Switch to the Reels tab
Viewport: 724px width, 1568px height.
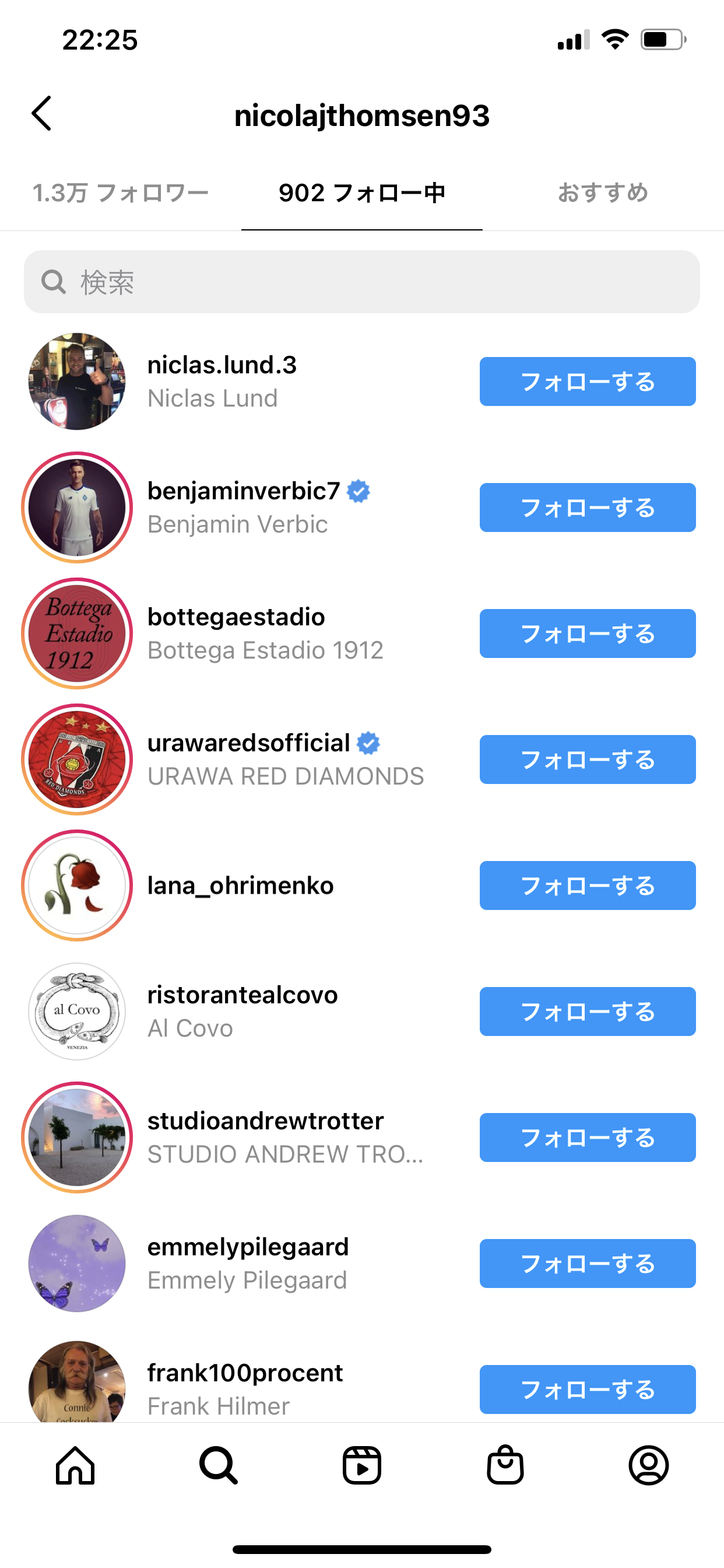(x=362, y=1466)
